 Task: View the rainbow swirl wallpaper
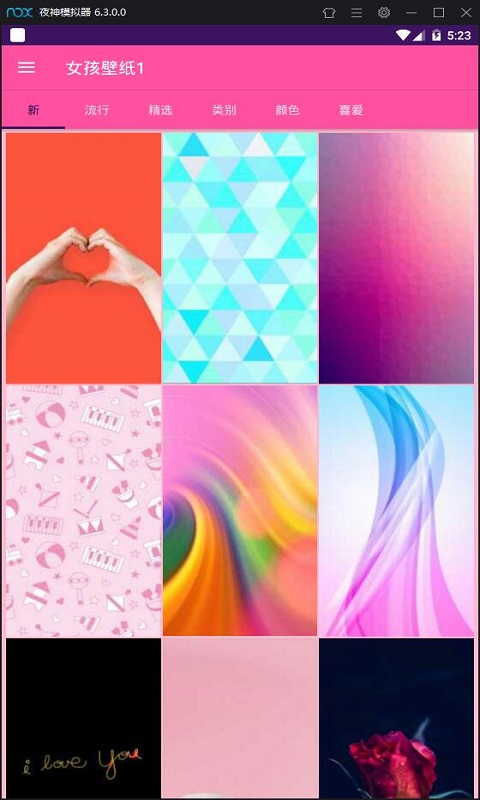[x=240, y=510]
